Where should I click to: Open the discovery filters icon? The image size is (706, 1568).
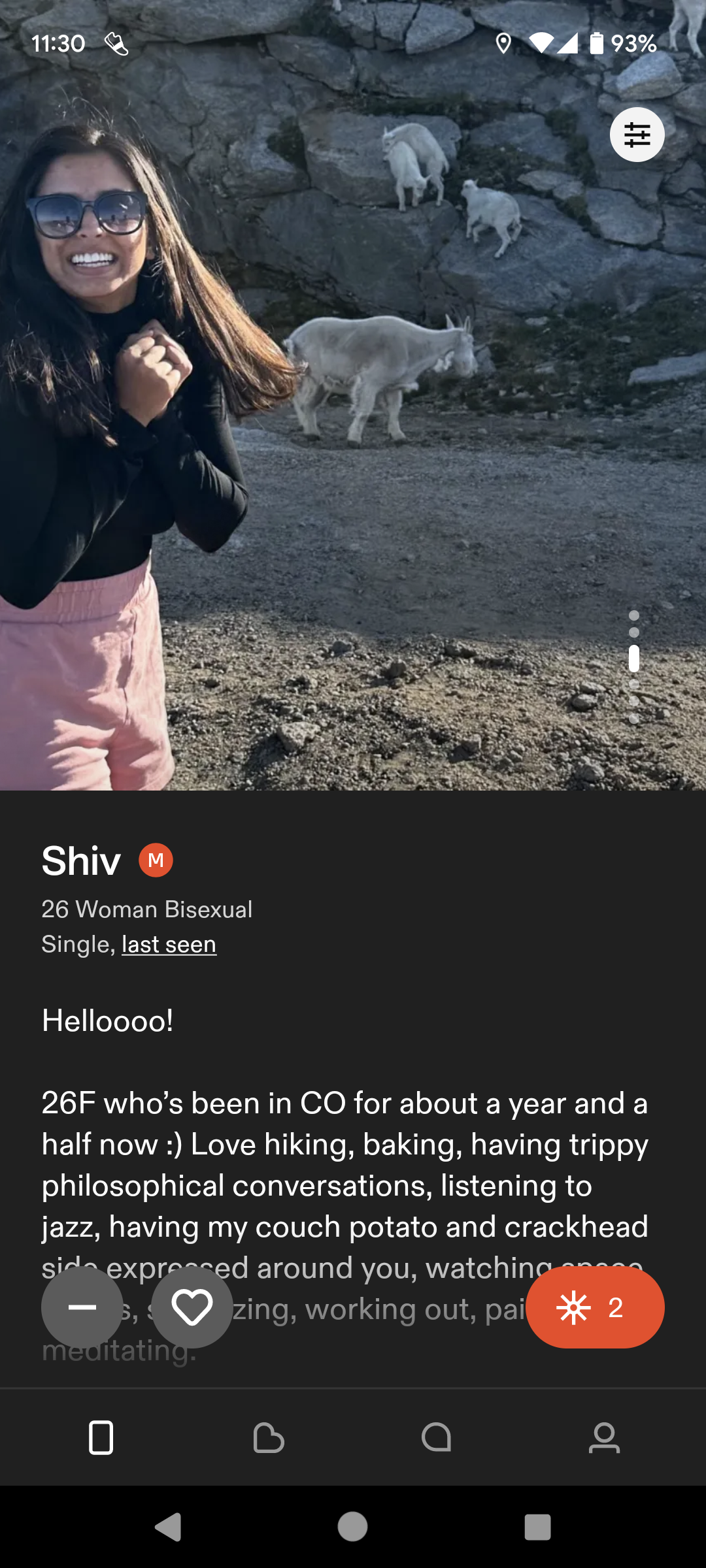pos(637,135)
